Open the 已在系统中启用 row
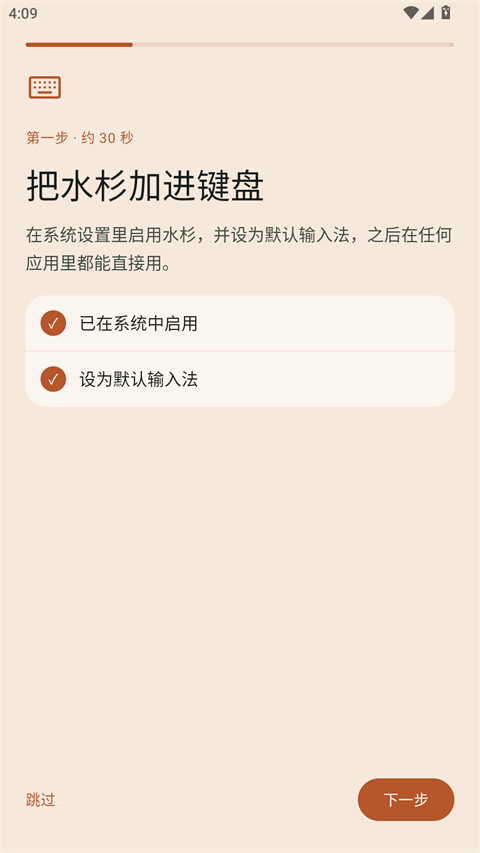Image resolution: width=480 pixels, height=853 pixels. (x=240, y=323)
